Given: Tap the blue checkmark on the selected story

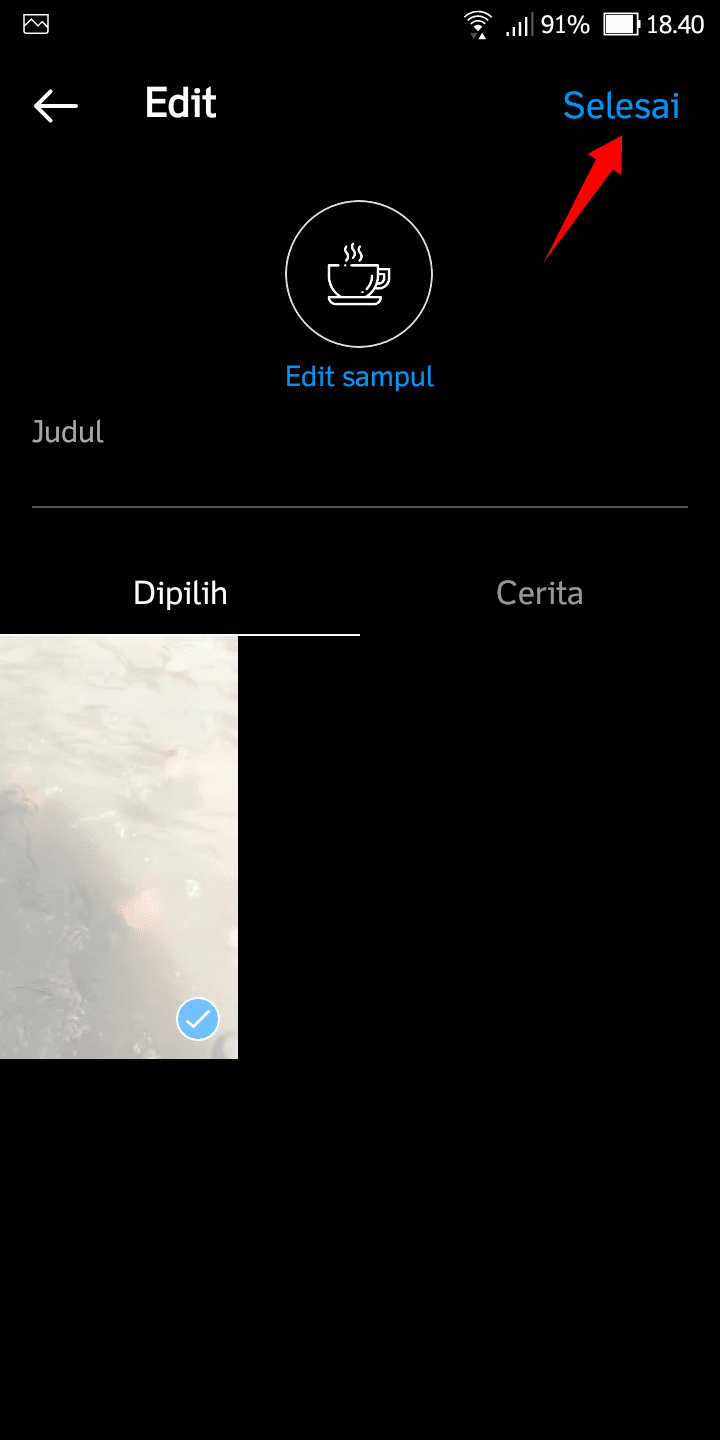Looking at the screenshot, I should point(198,1019).
